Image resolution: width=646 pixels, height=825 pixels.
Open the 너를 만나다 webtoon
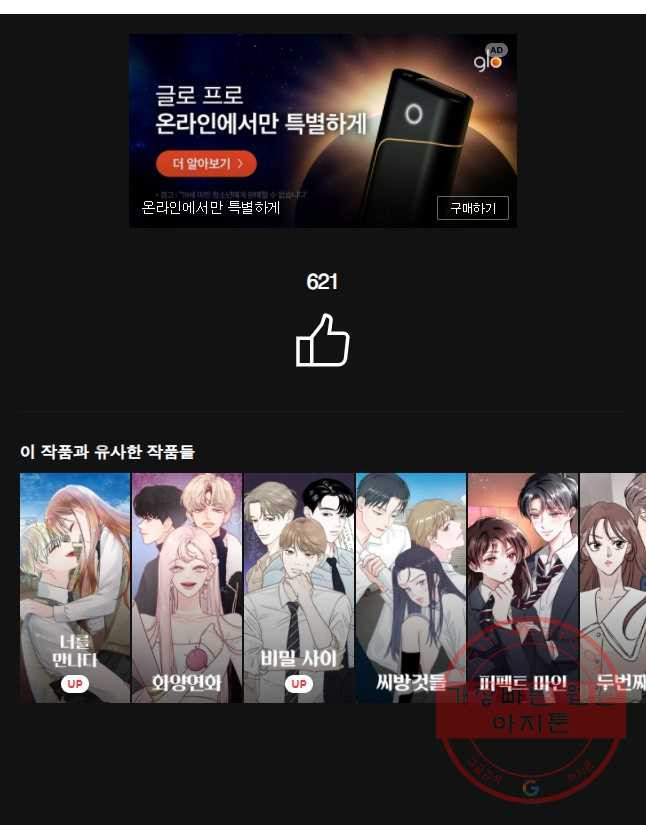click(75, 587)
